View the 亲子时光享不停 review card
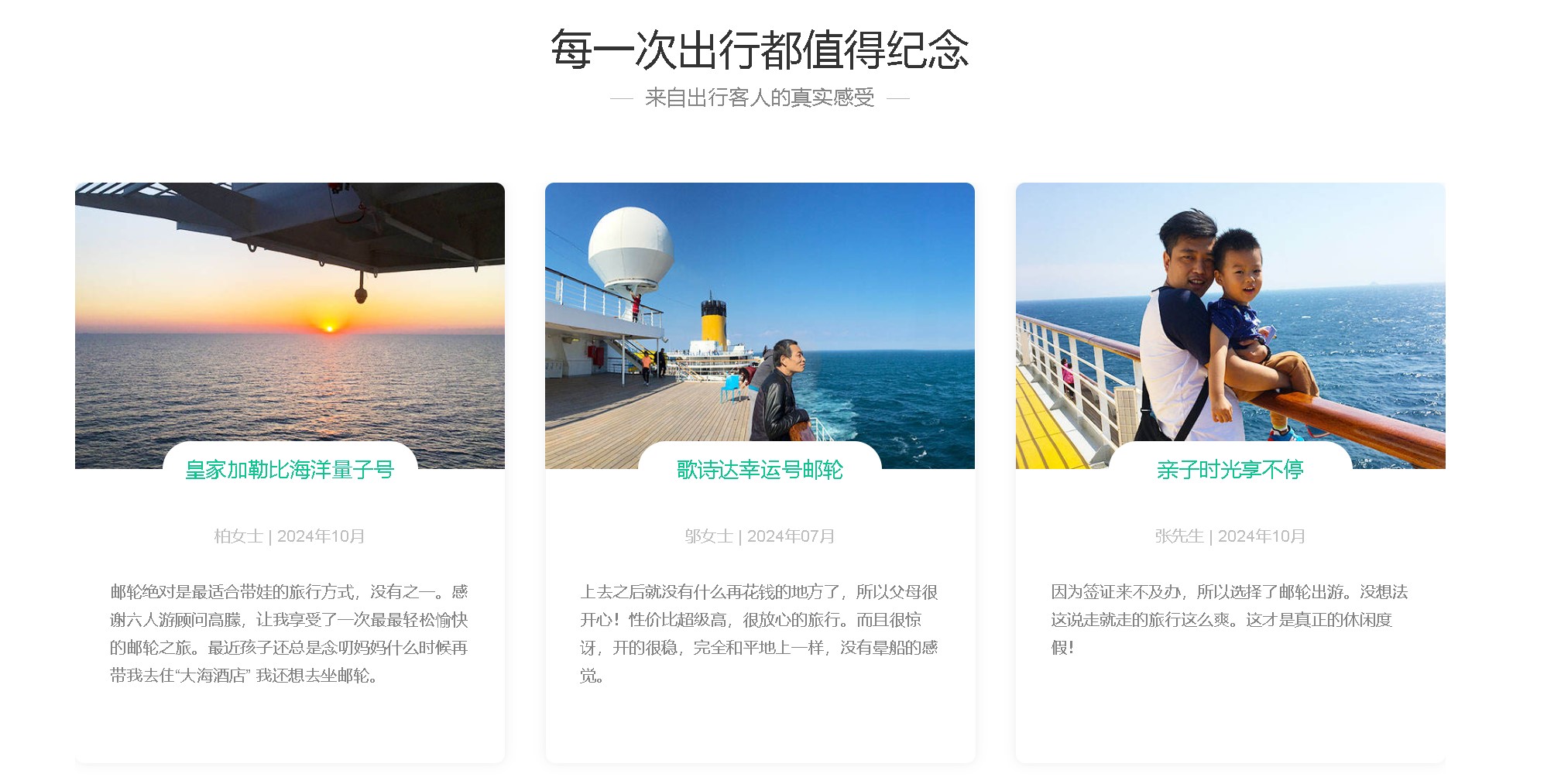1561x784 pixels. point(1230,470)
